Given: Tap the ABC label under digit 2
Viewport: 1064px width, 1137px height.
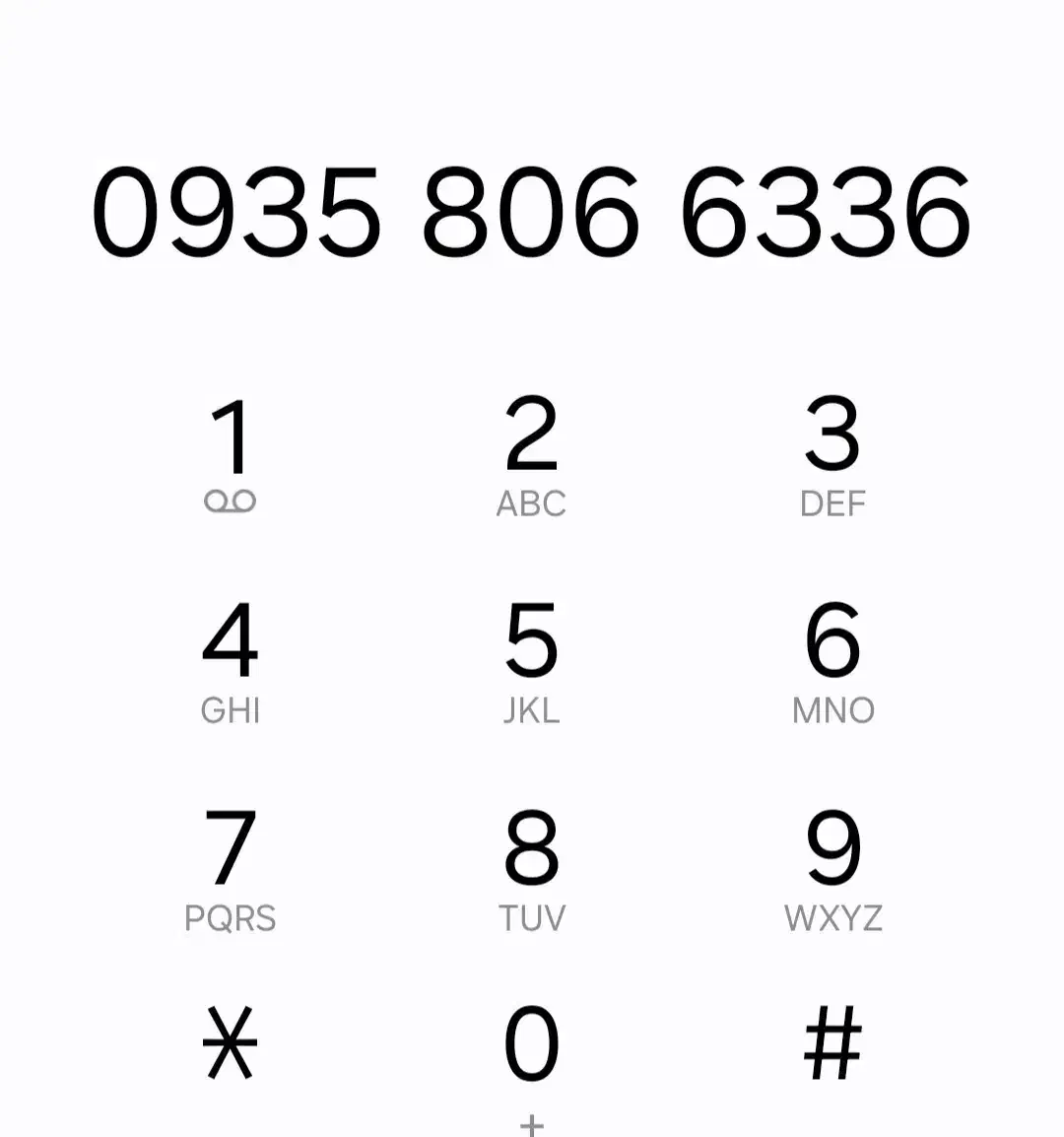Looking at the screenshot, I should 532,503.
